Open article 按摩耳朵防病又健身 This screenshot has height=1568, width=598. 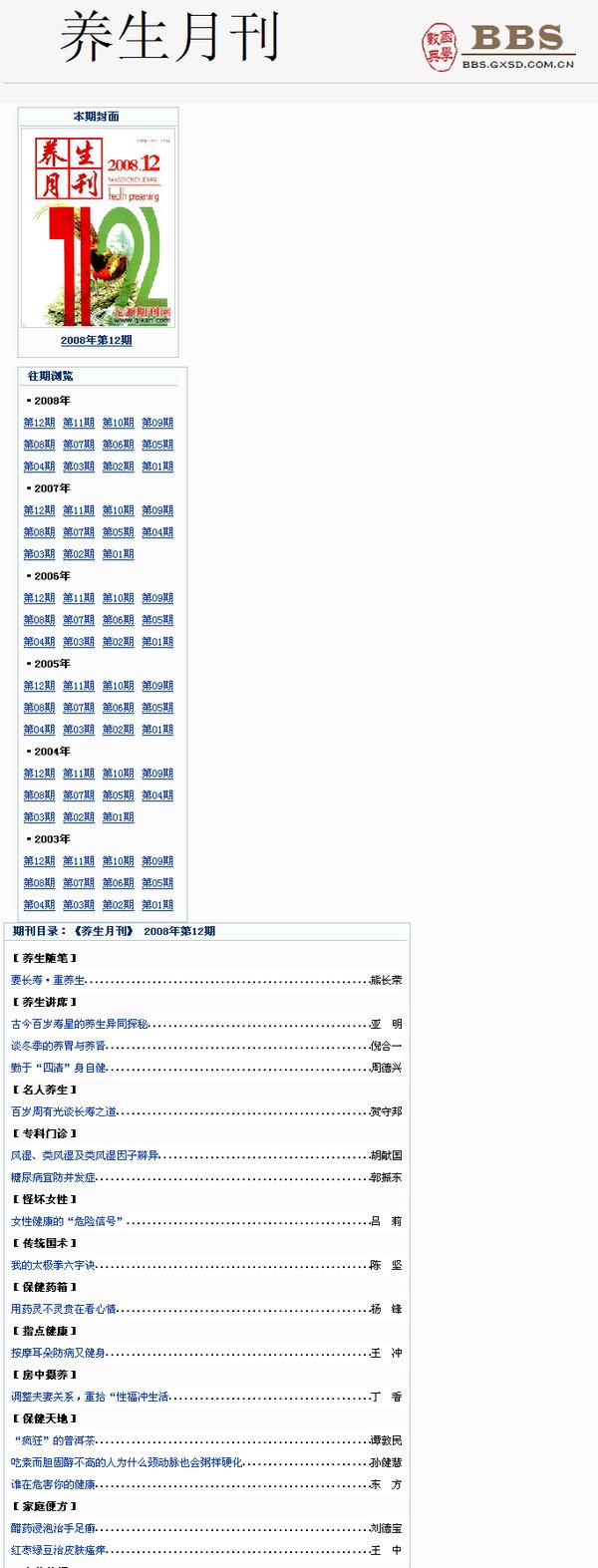58,1354
